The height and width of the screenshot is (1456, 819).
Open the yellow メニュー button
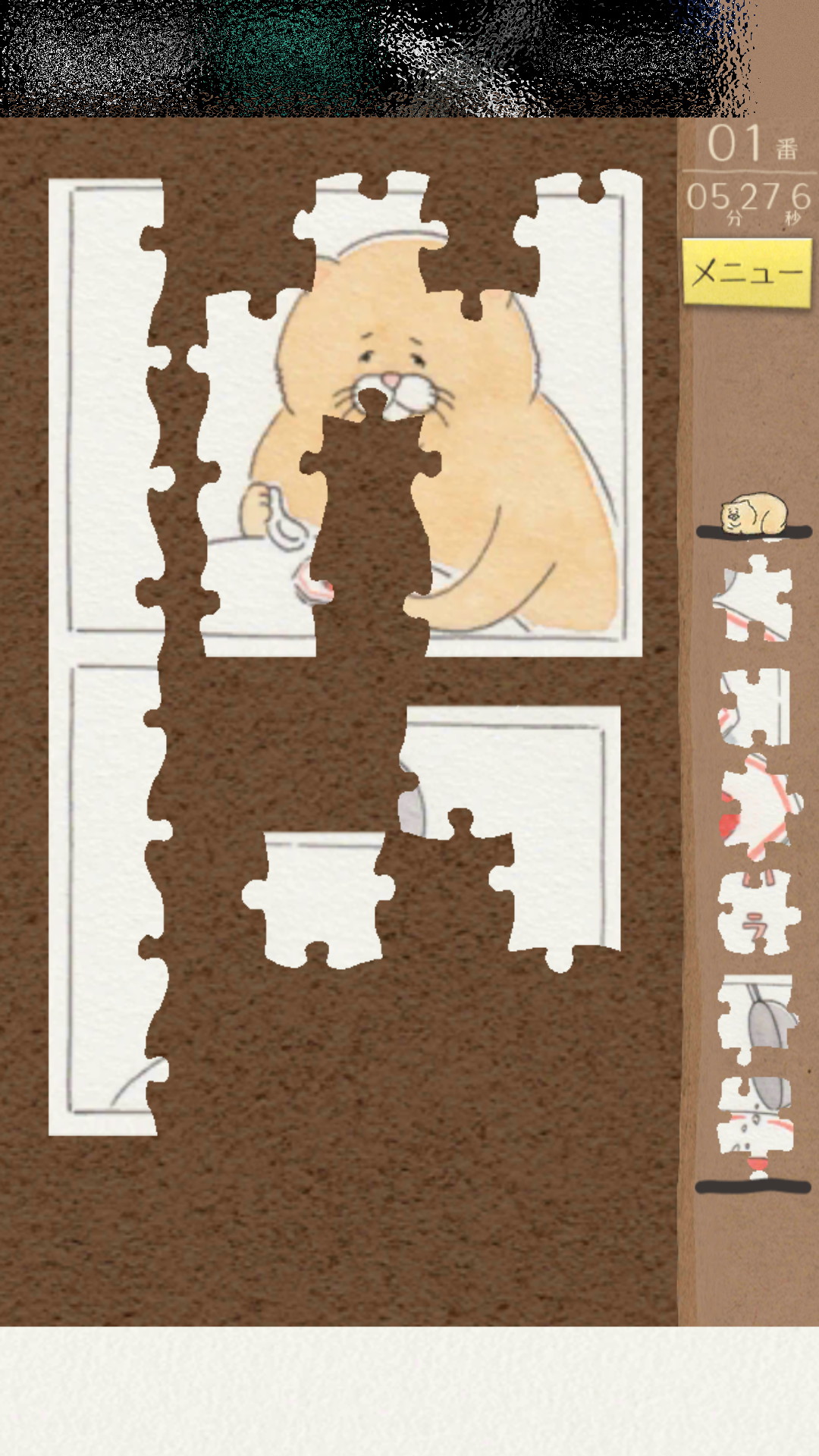coord(747,271)
